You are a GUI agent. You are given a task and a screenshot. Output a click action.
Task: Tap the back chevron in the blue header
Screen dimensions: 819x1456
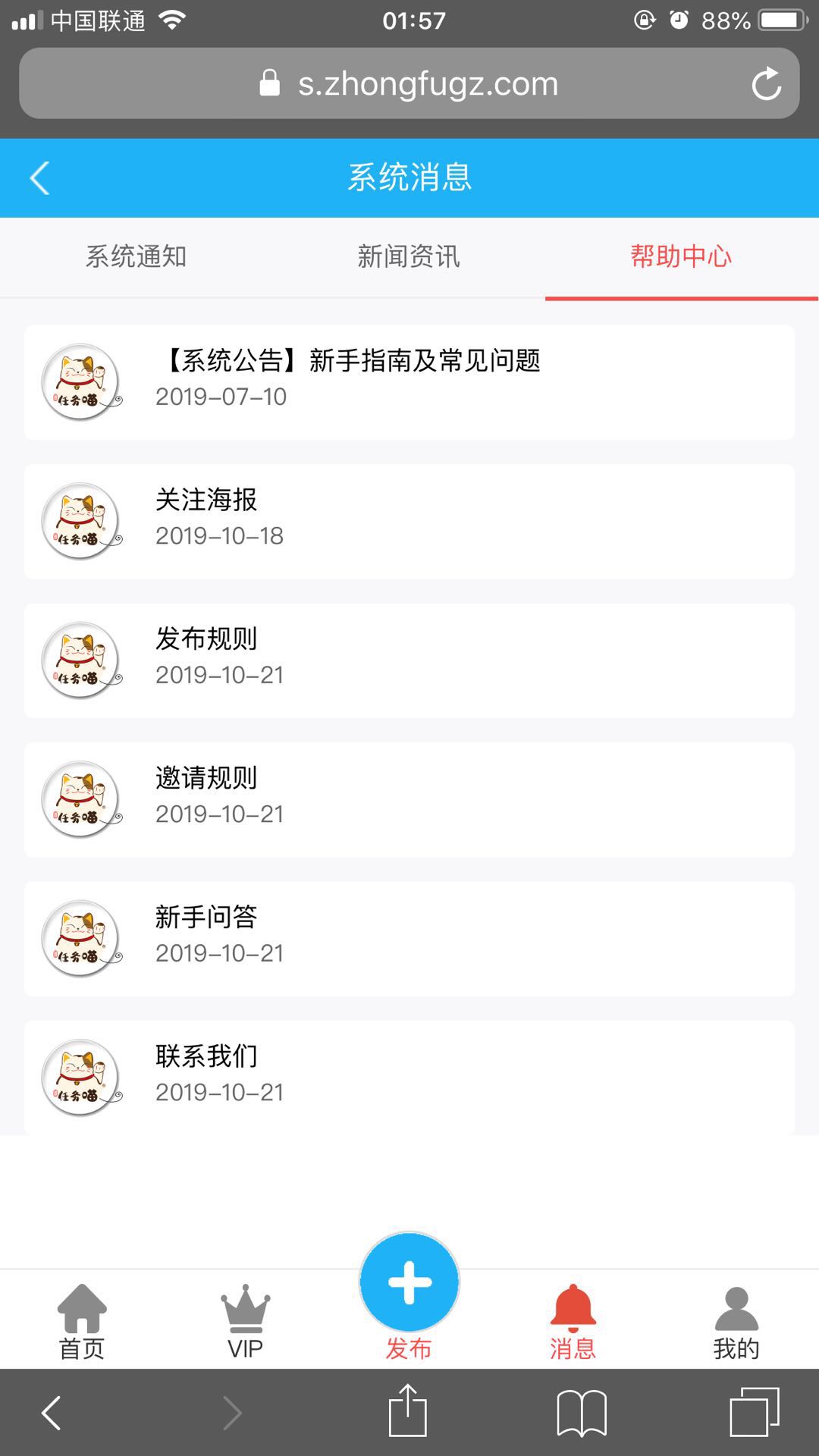coord(36,177)
